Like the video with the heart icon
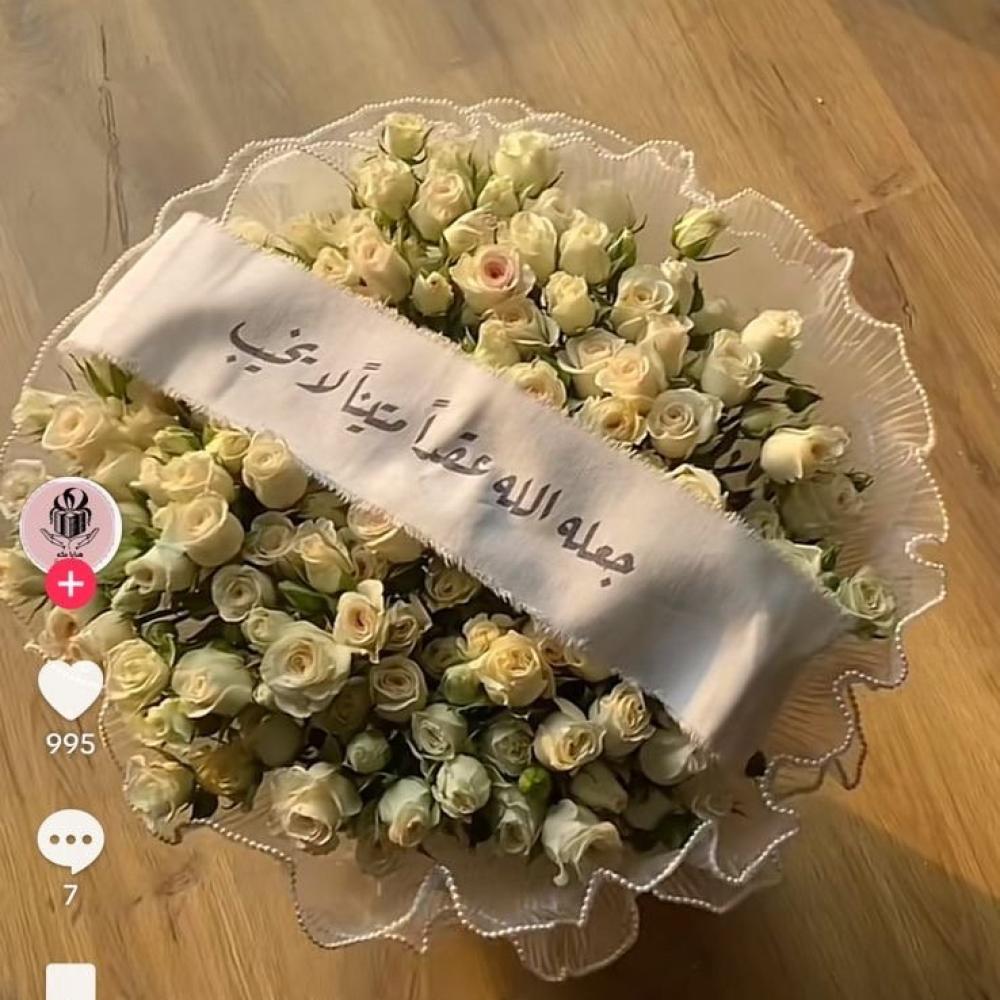Image resolution: width=1000 pixels, height=1000 pixels. [70, 688]
